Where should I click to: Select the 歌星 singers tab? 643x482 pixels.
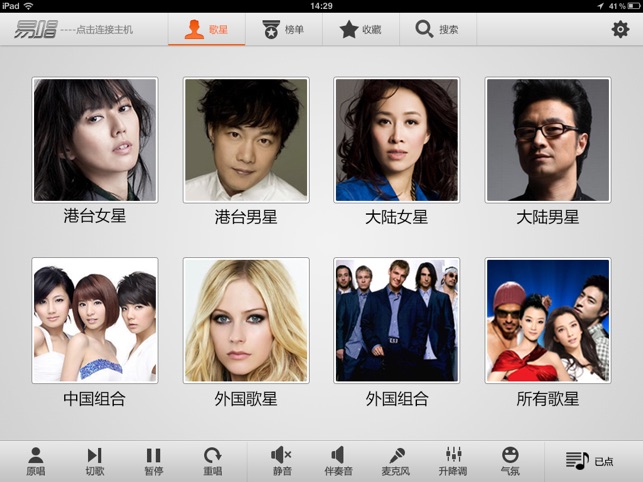tap(206, 30)
